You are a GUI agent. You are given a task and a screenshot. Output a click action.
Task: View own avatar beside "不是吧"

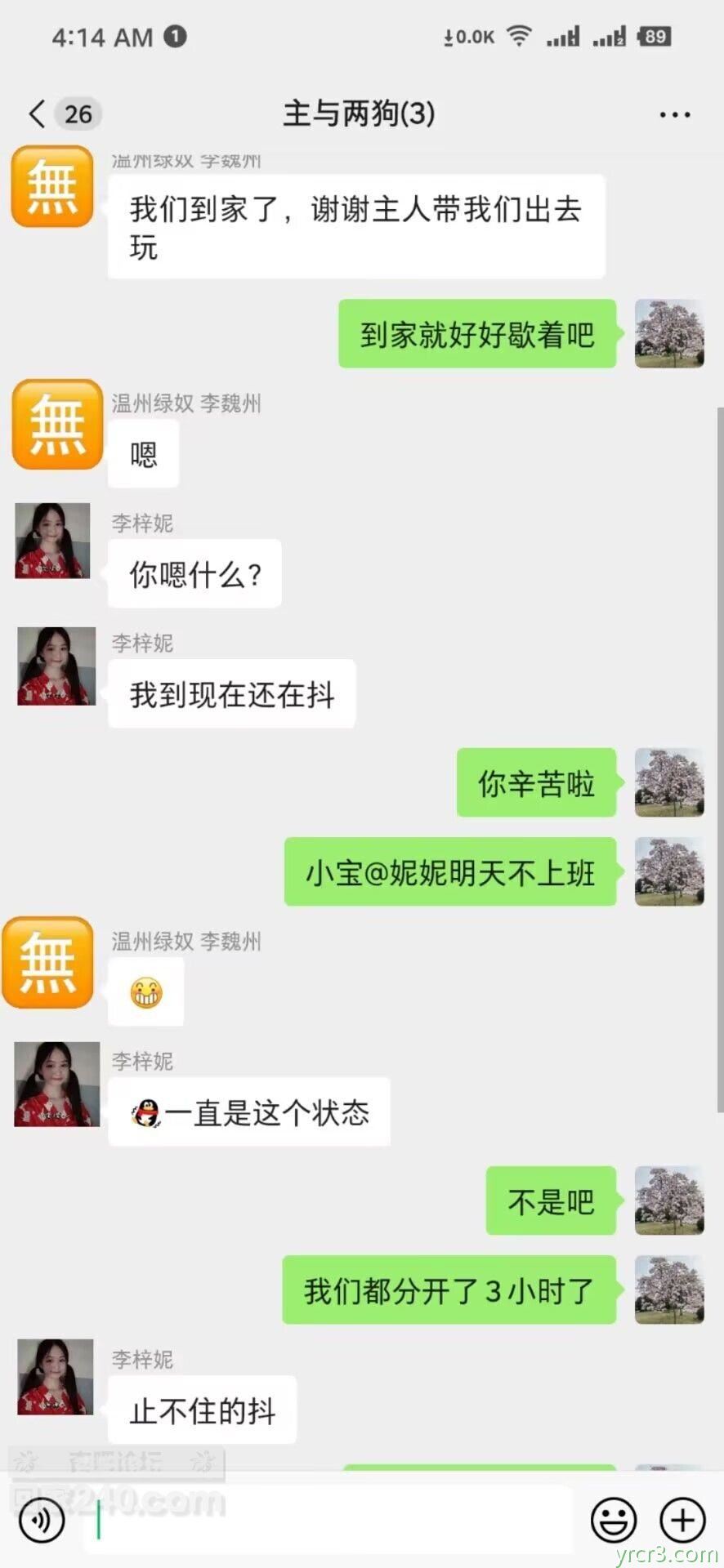point(669,1200)
